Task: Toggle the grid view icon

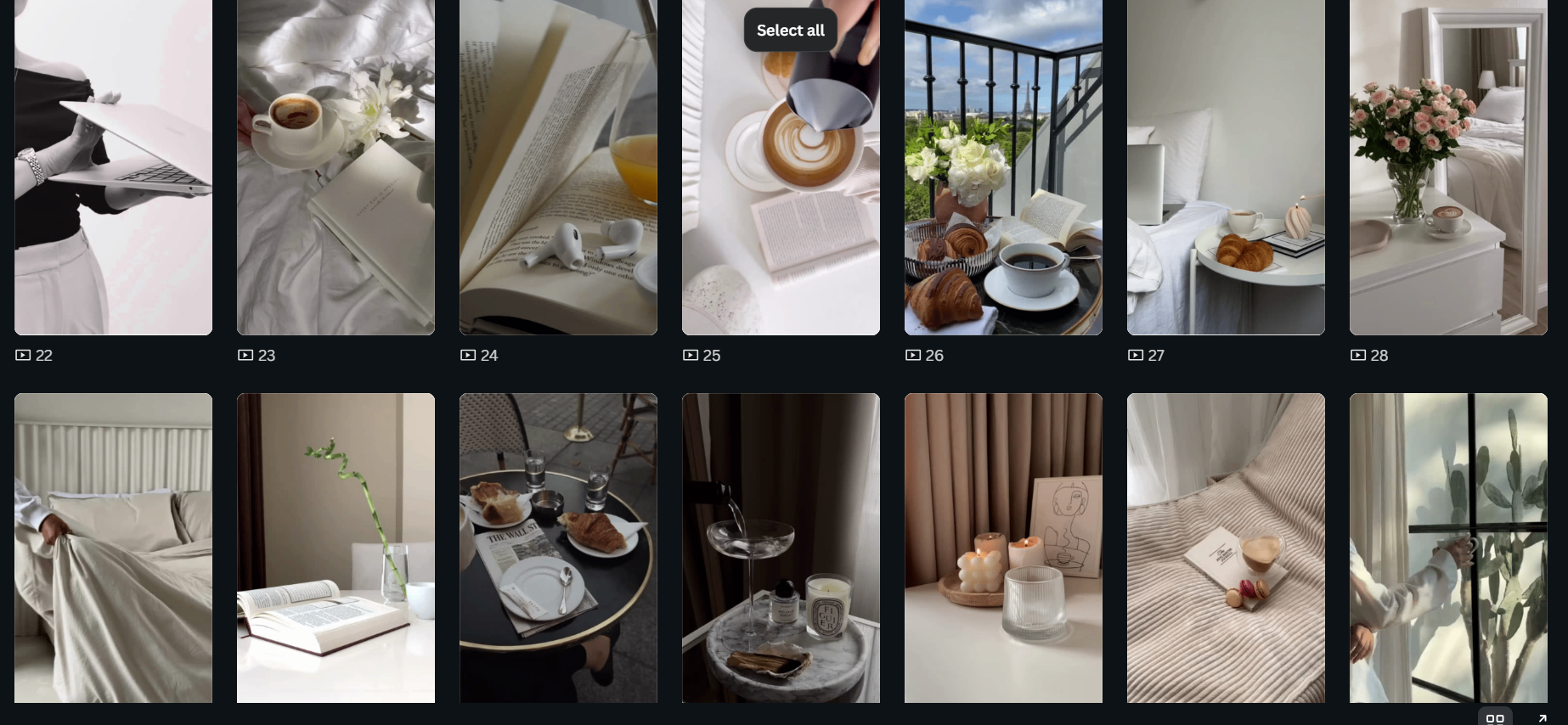Action: [x=1495, y=717]
